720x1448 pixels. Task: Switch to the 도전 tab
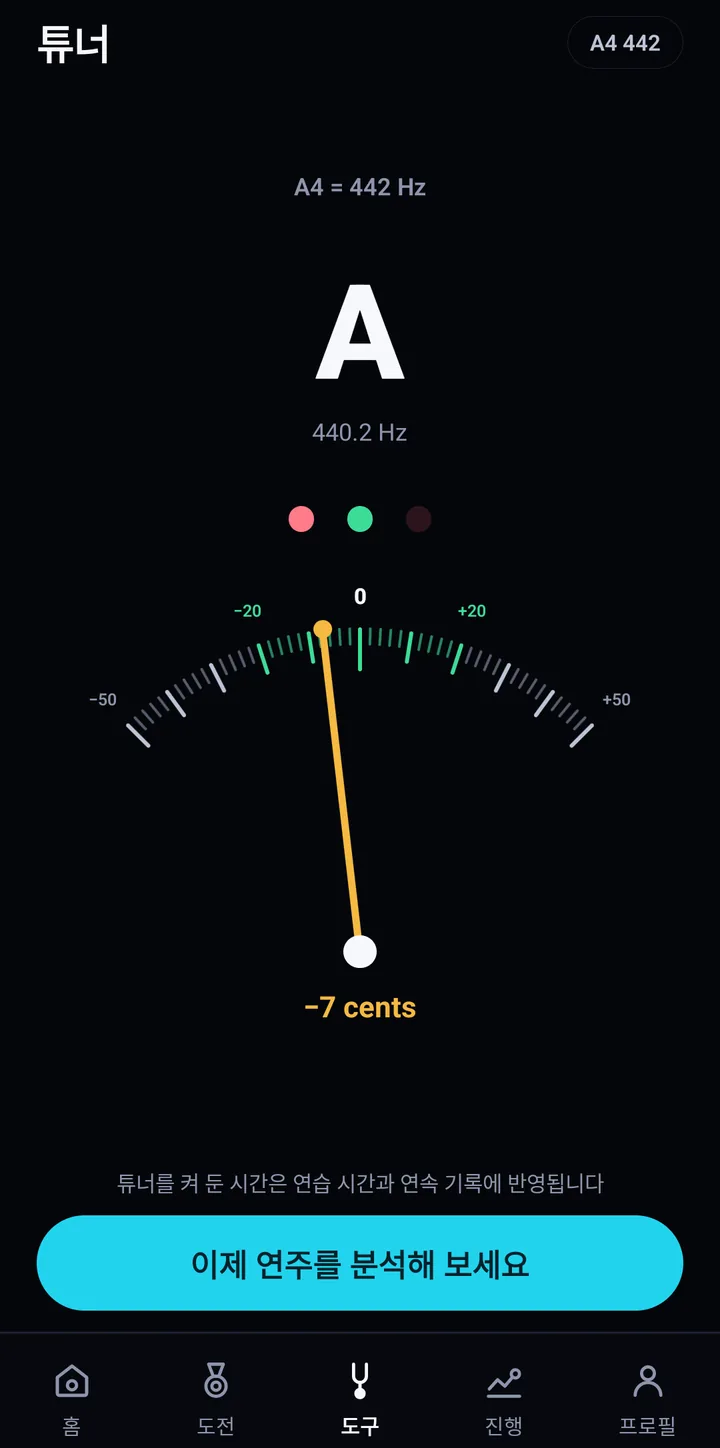tap(216, 1398)
